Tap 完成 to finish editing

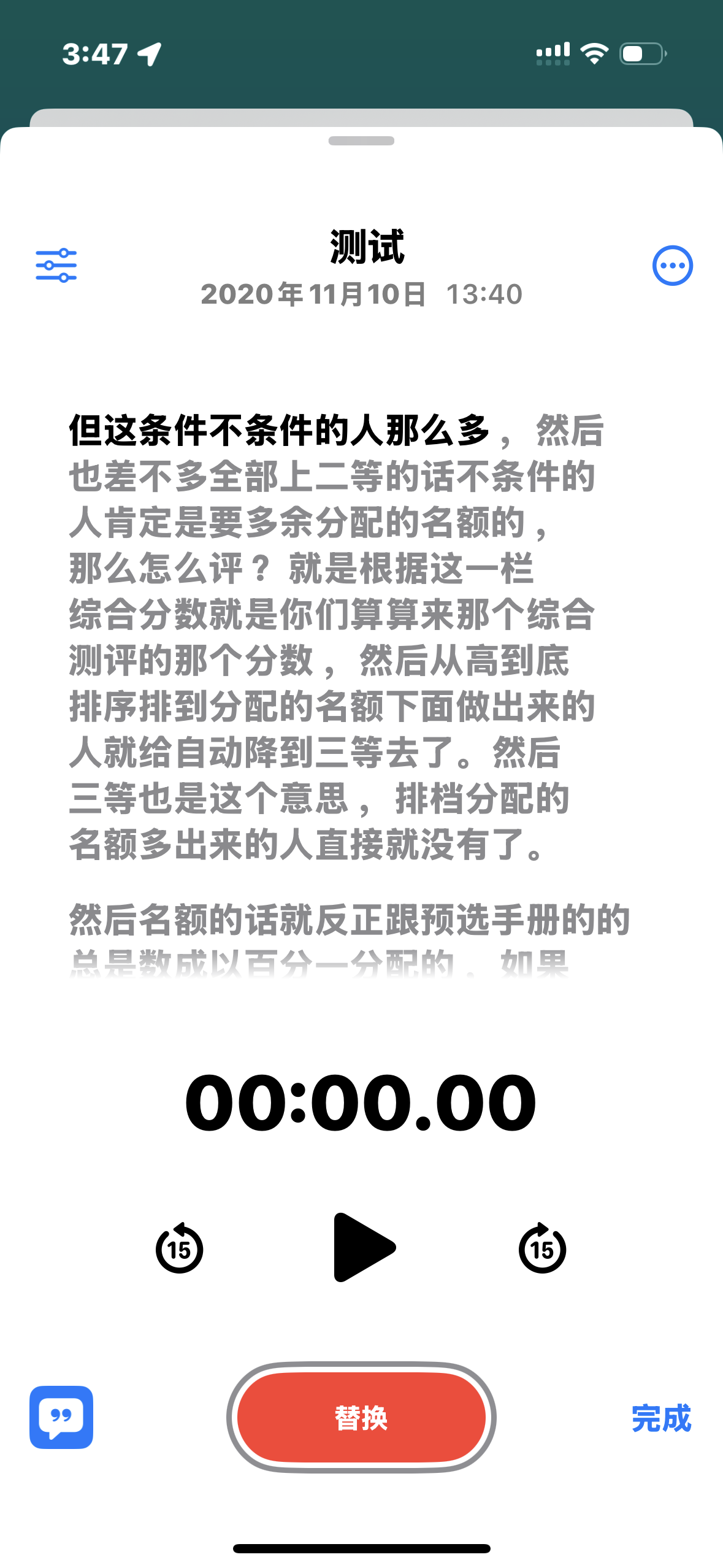click(x=661, y=1418)
